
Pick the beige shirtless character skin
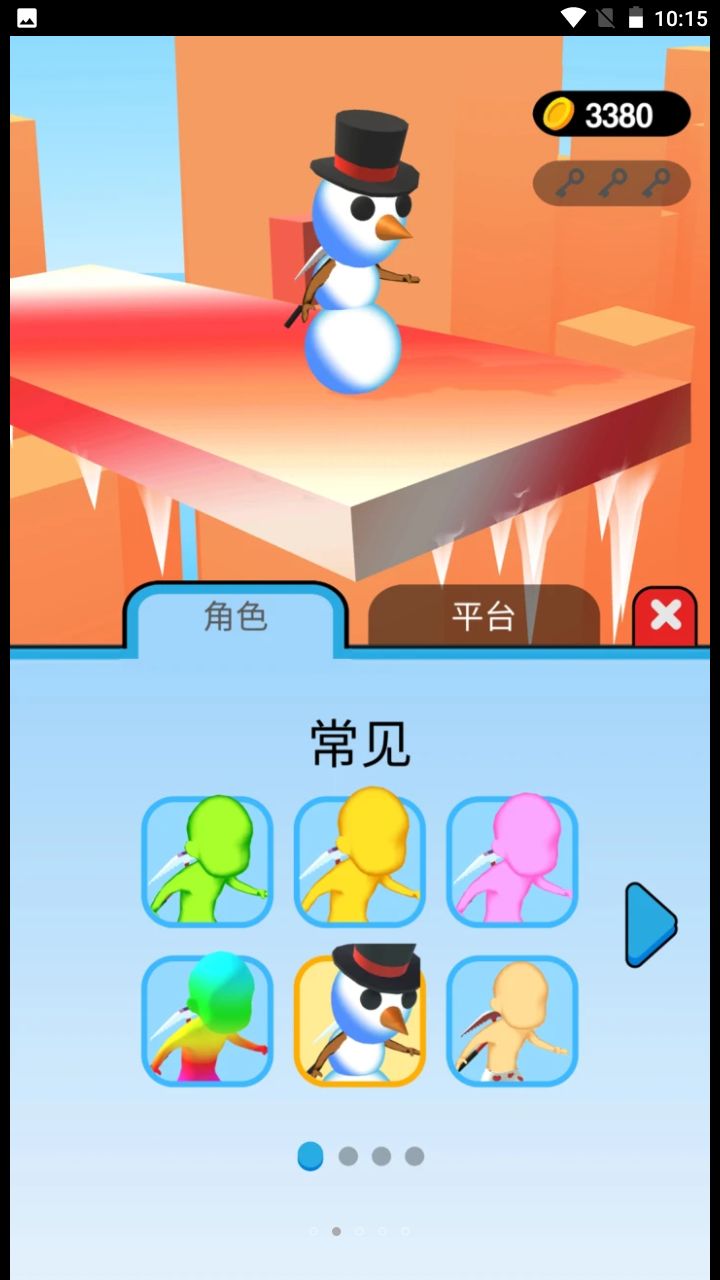pos(511,1021)
